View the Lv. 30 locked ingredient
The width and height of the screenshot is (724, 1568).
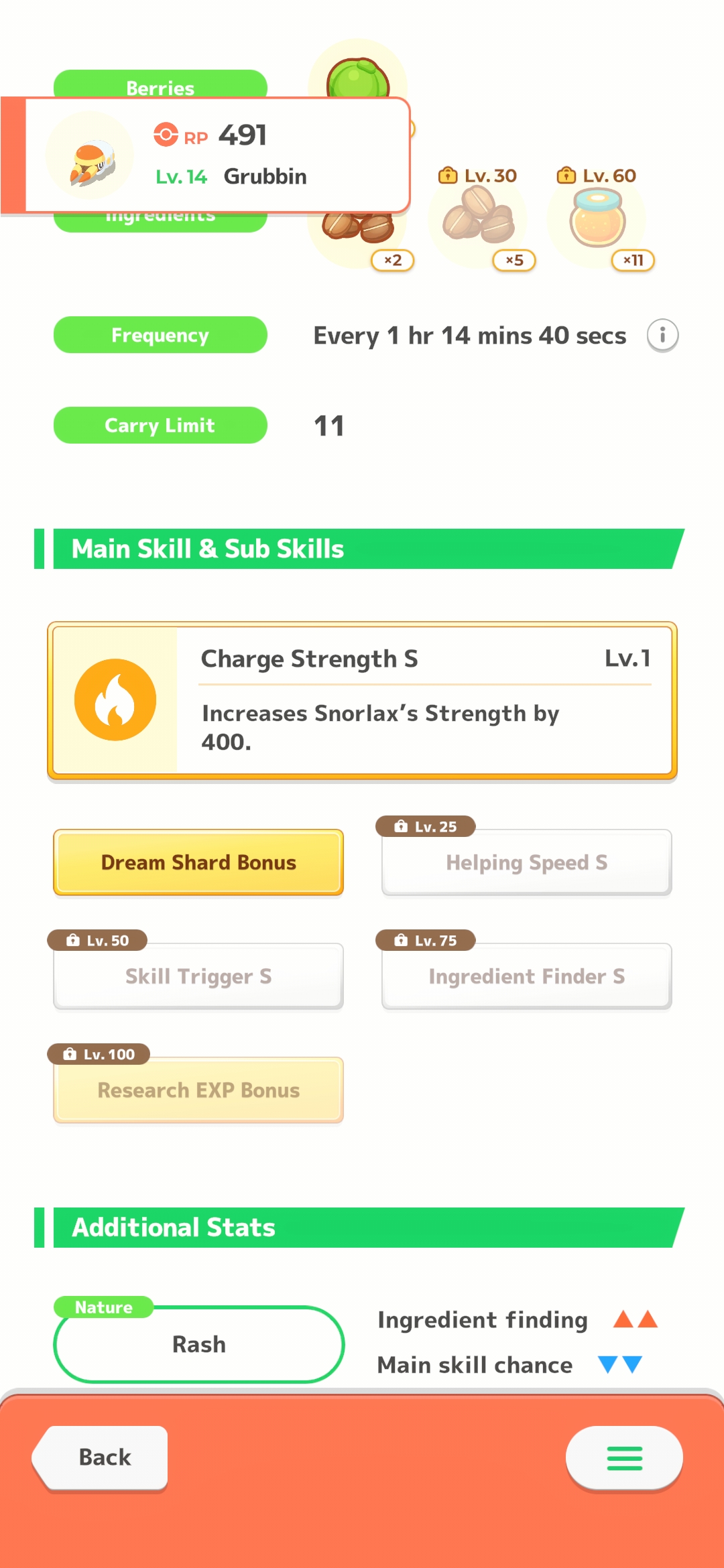tap(479, 219)
